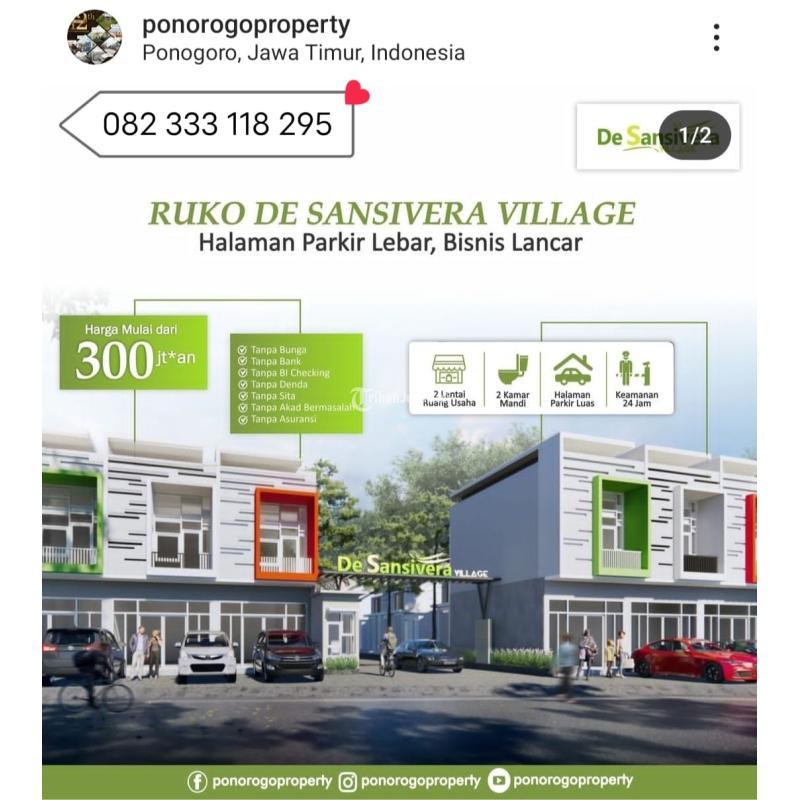Tap the ponorogoproperty username

[246, 24]
